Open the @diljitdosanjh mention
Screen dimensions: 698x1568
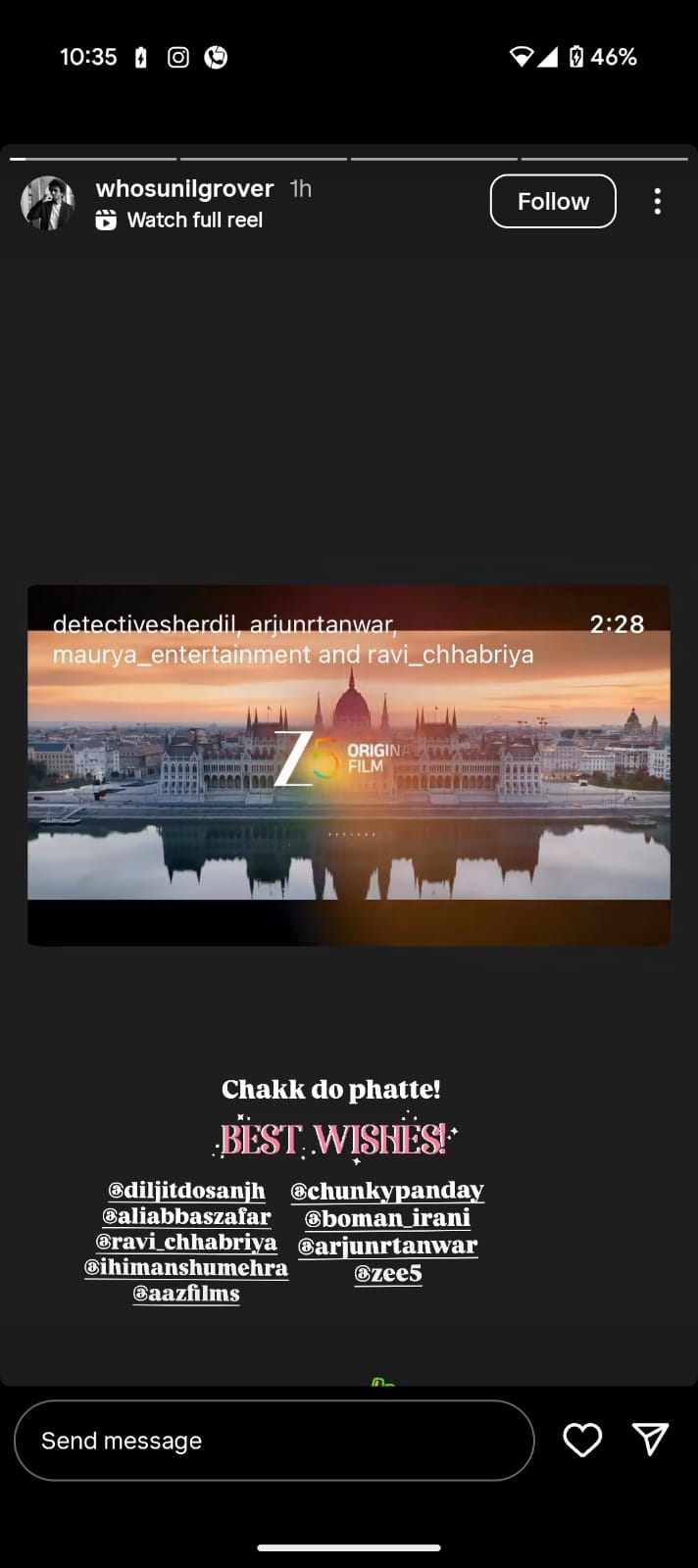point(186,1191)
